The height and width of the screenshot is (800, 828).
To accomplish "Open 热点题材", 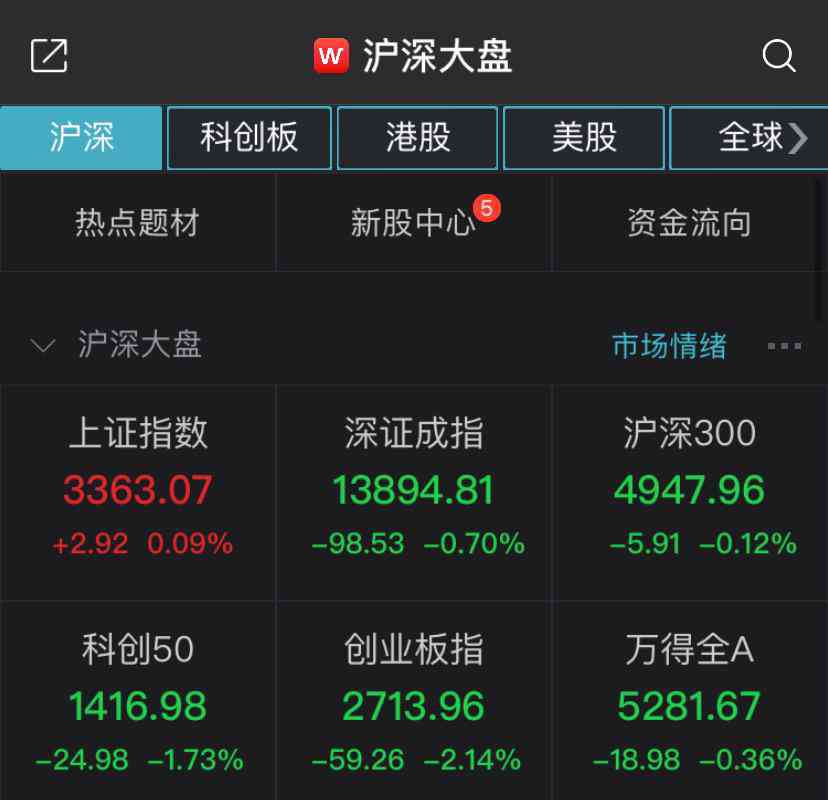I will pyautogui.click(x=138, y=222).
